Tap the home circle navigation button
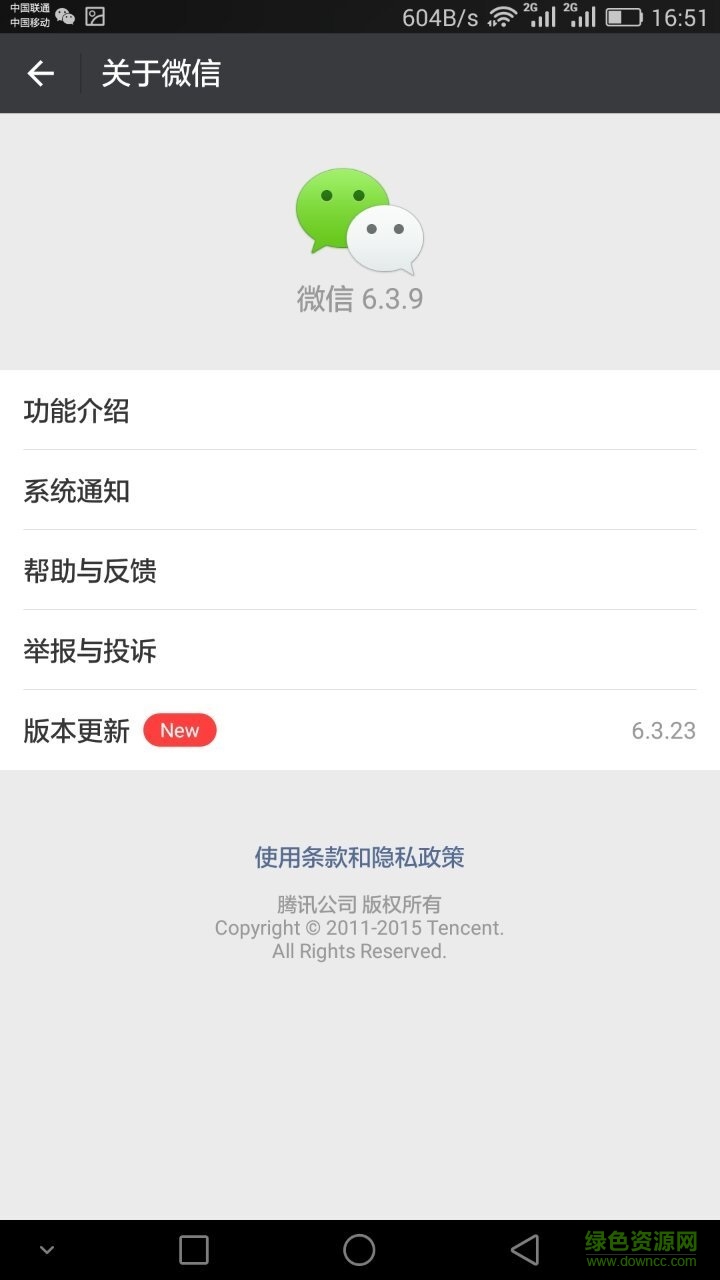 point(359,1249)
